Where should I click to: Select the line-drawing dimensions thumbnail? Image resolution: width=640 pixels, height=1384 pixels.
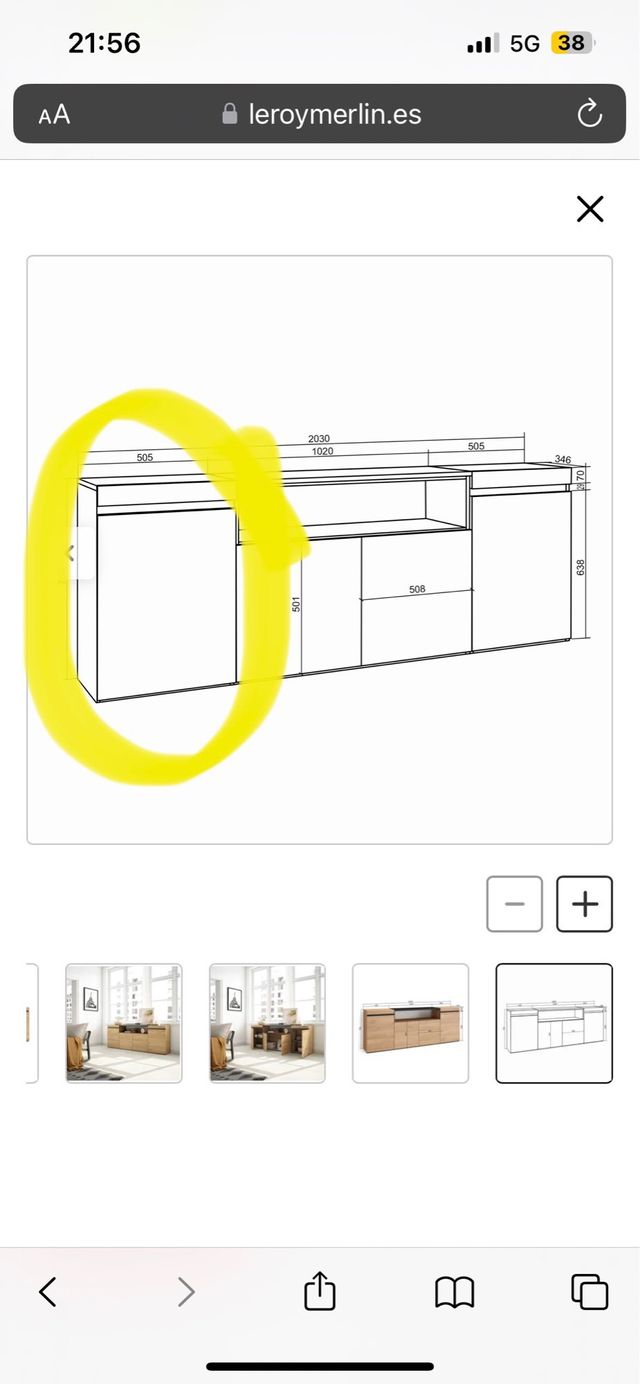554,1023
